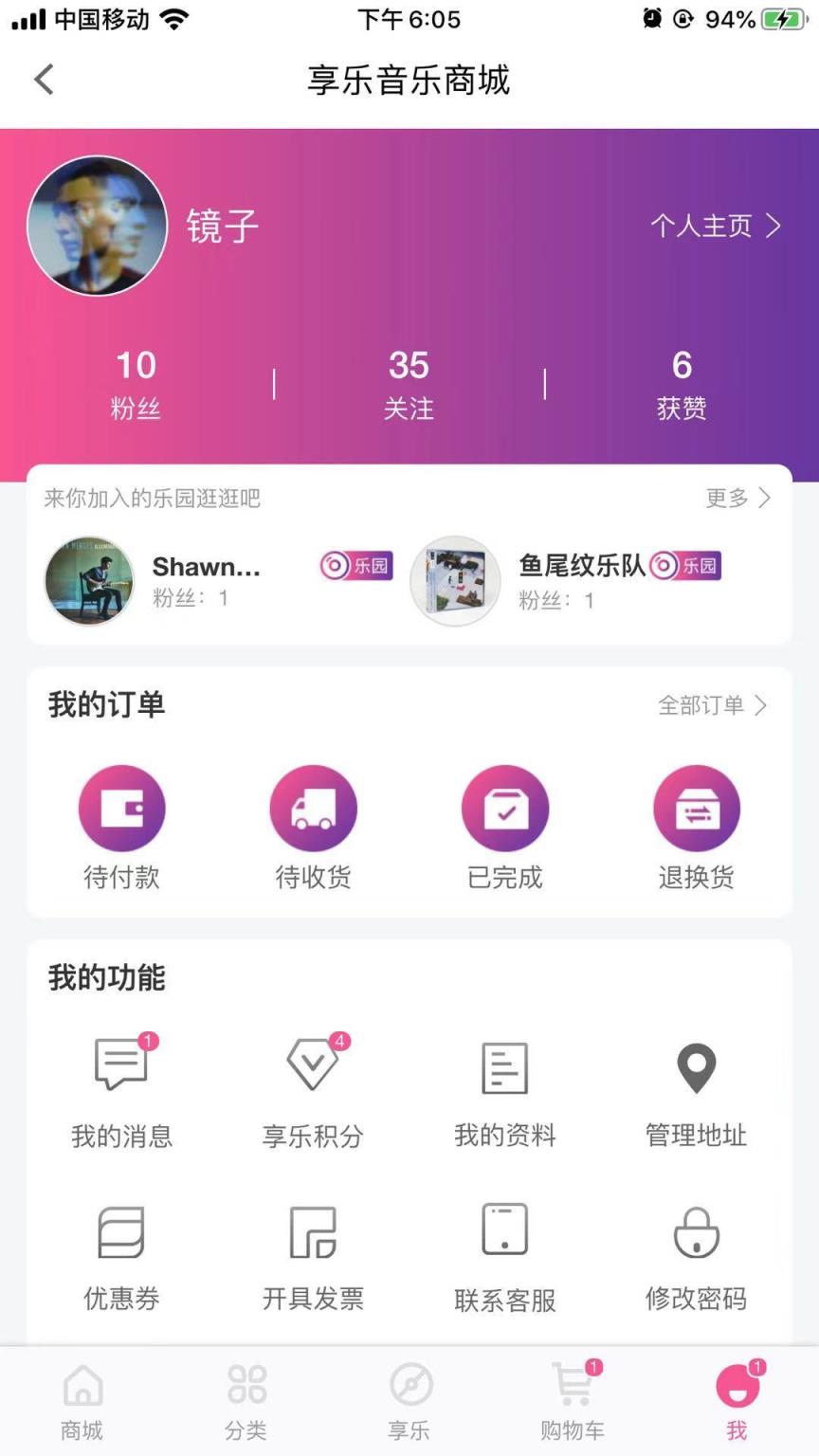The width and height of the screenshot is (819, 1456).
Task: Expand 全部订单 to view all orders
Action: point(711,705)
